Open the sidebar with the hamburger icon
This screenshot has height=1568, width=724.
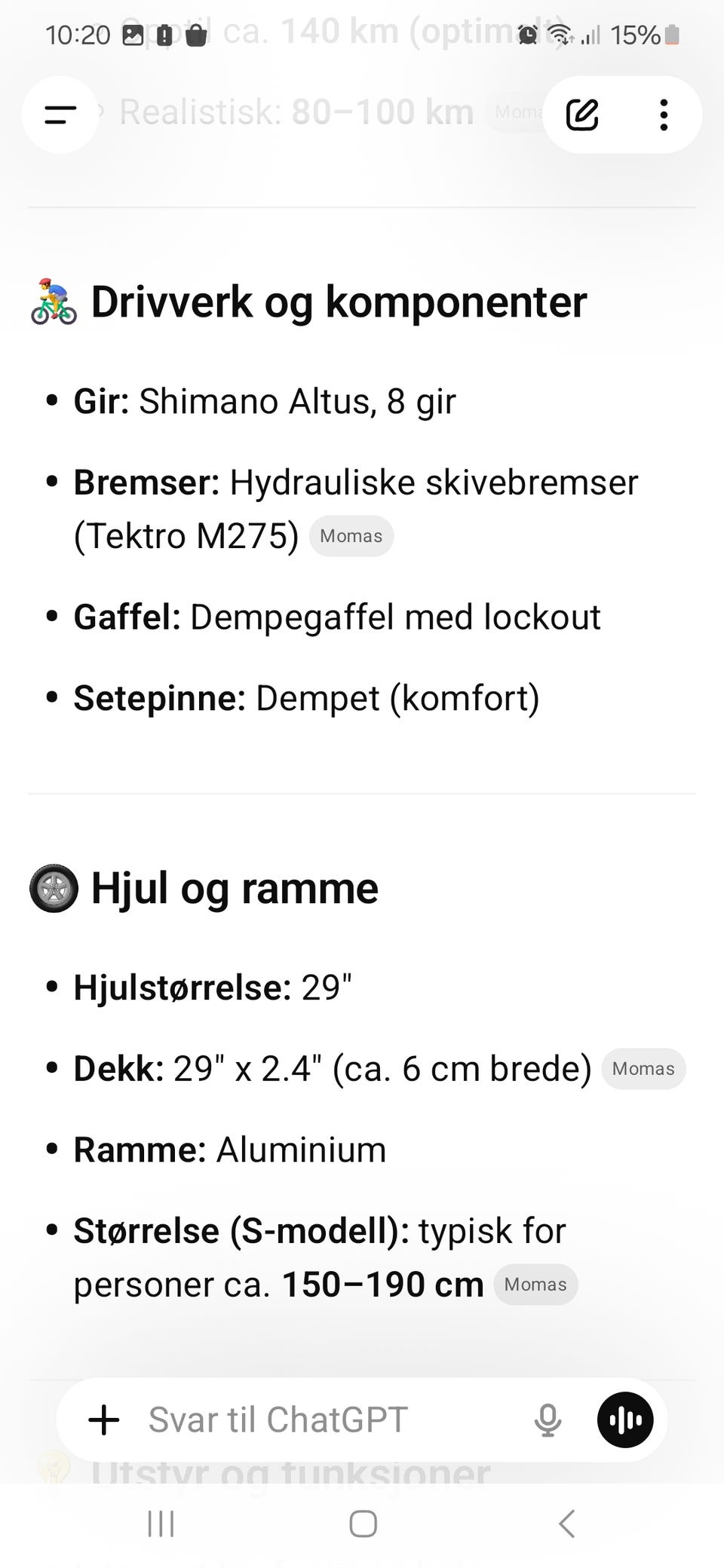[60, 115]
